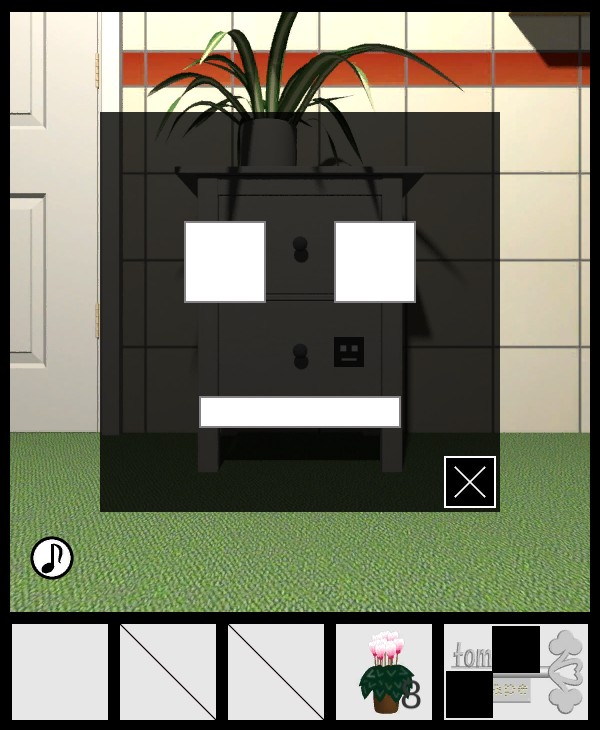This screenshot has width=600, height=730.
Task: Select the tom puzzle piece inventory item
Action: [x=516, y=672]
